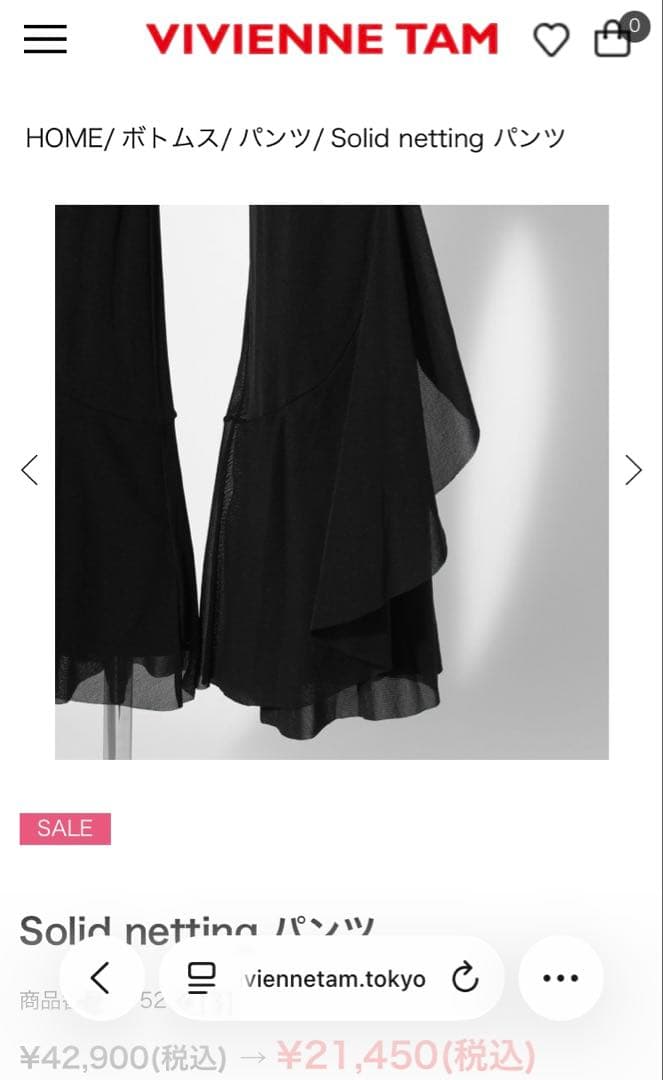Open the browser three-dot menu
The image size is (663, 1080).
pyautogui.click(x=560, y=978)
